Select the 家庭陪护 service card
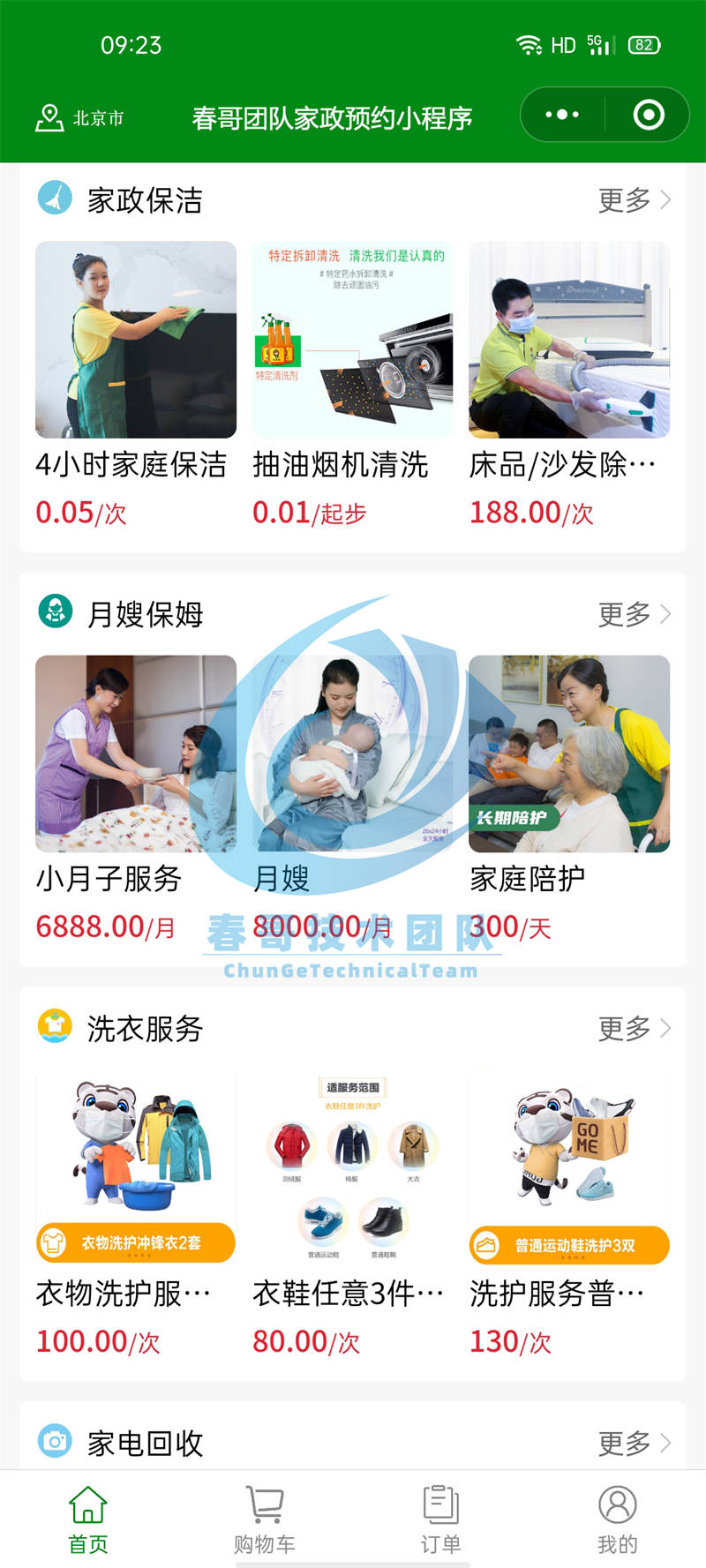This screenshot has height=1568, width=706. click(x=569, y=799)
